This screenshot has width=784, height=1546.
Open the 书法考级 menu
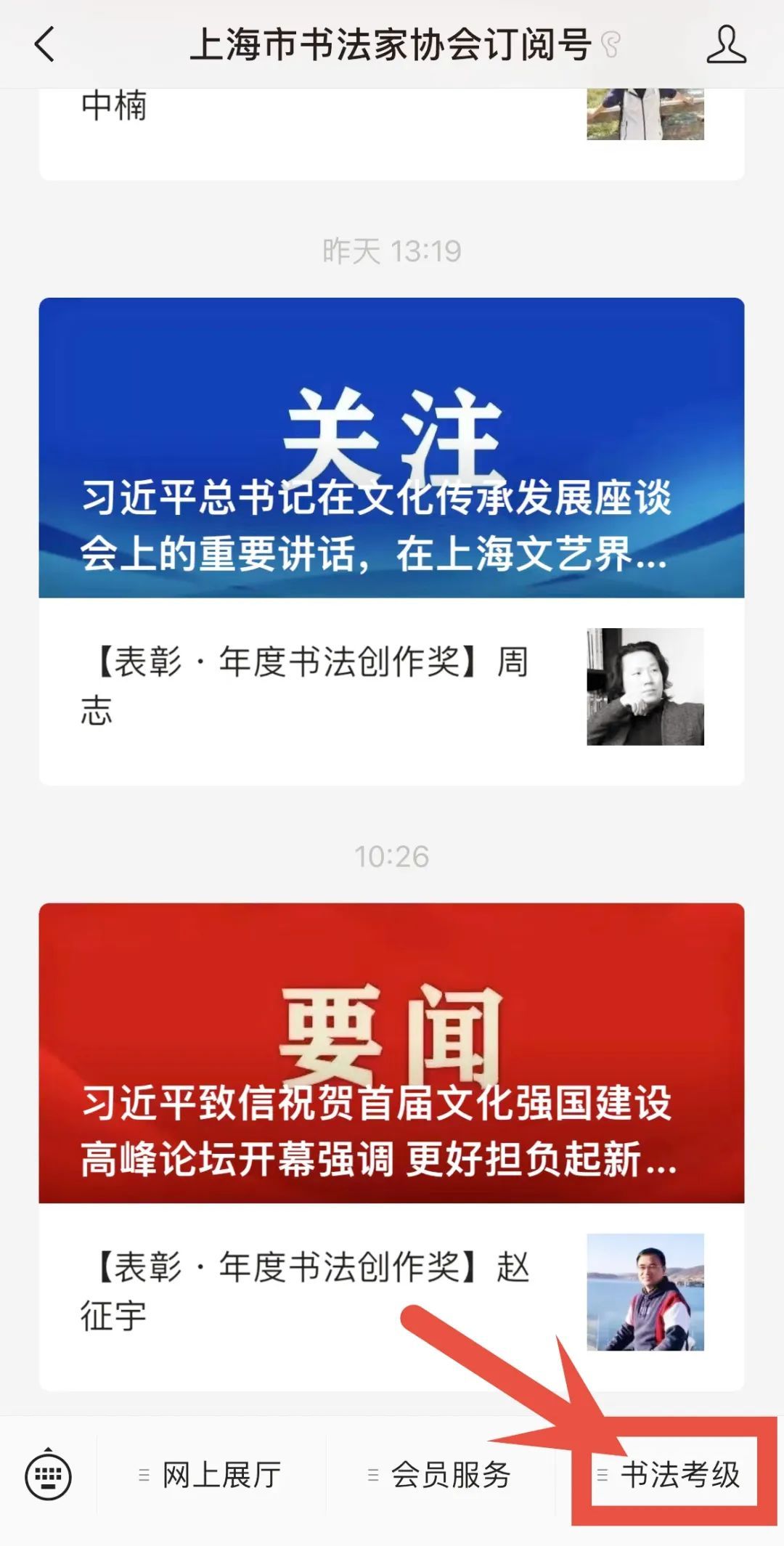[x=671, y=1476]
